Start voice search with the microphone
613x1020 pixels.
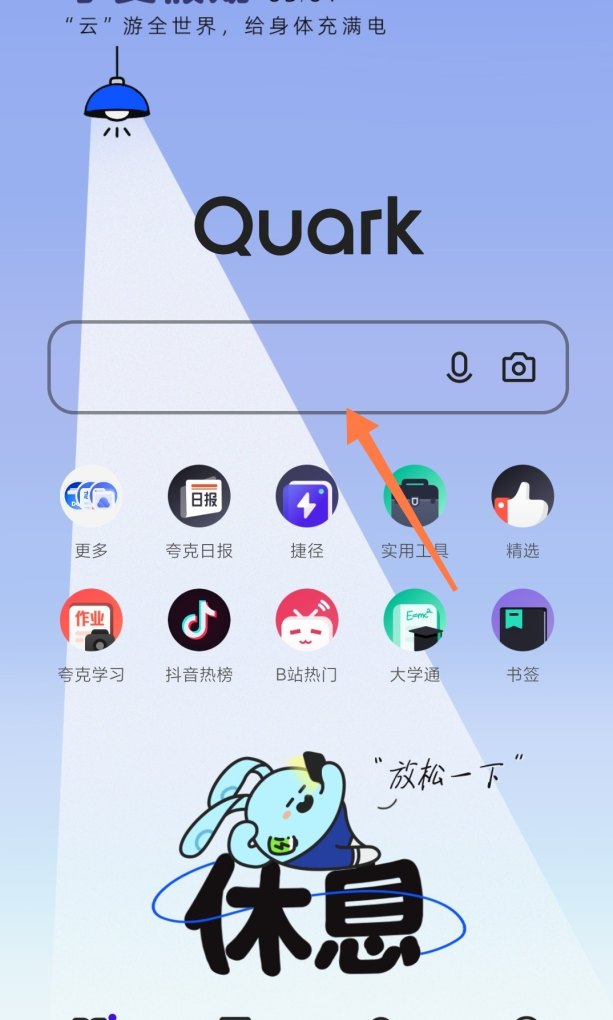[459, 367]
